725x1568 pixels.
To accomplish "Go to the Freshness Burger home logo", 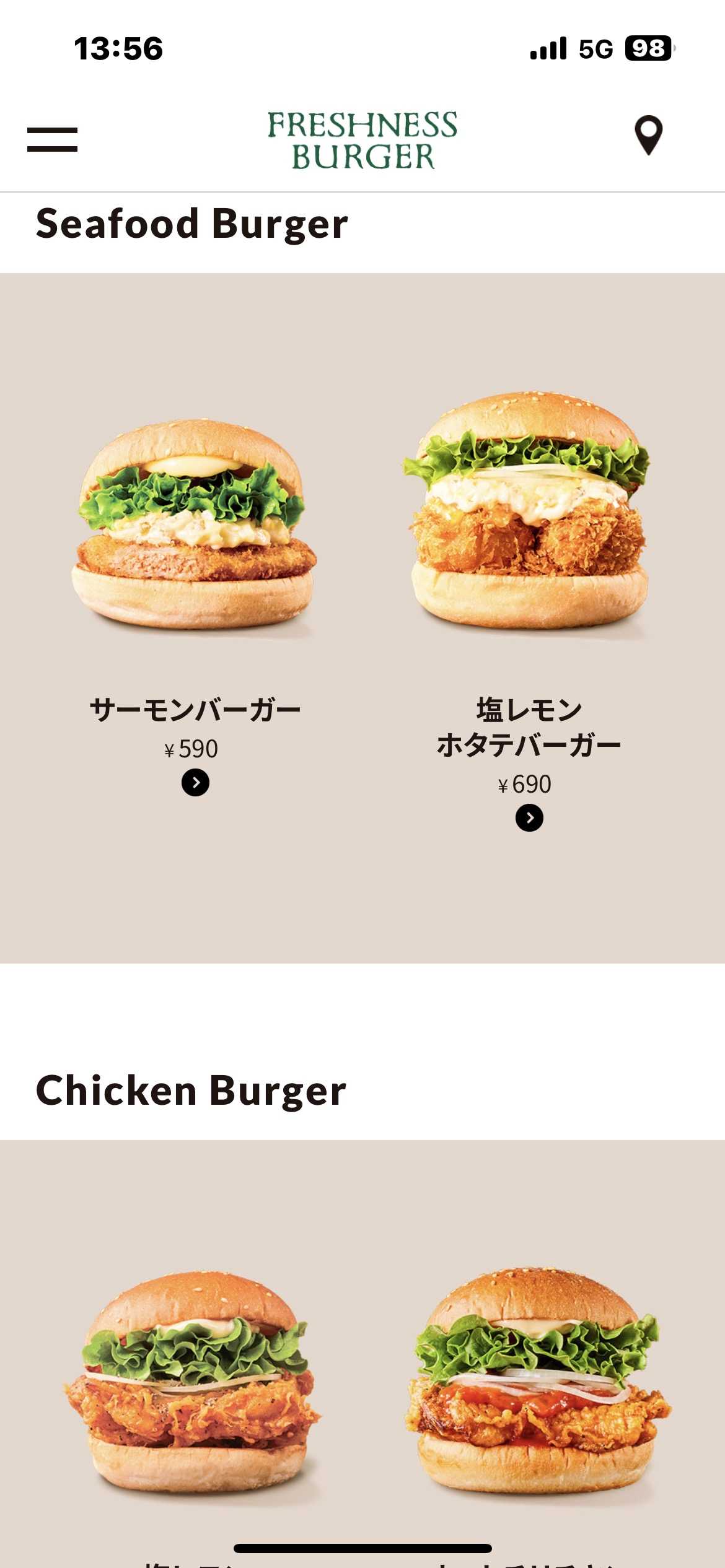I will click(x=362, y=141).
